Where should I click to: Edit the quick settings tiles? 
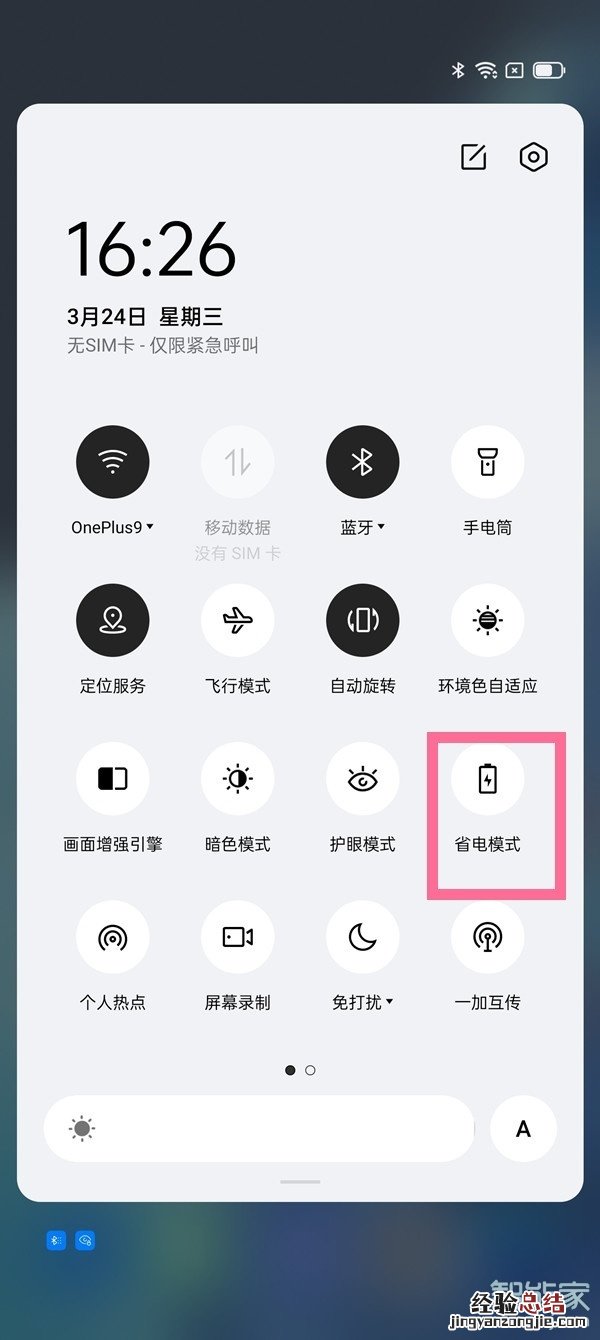point(473,157)
